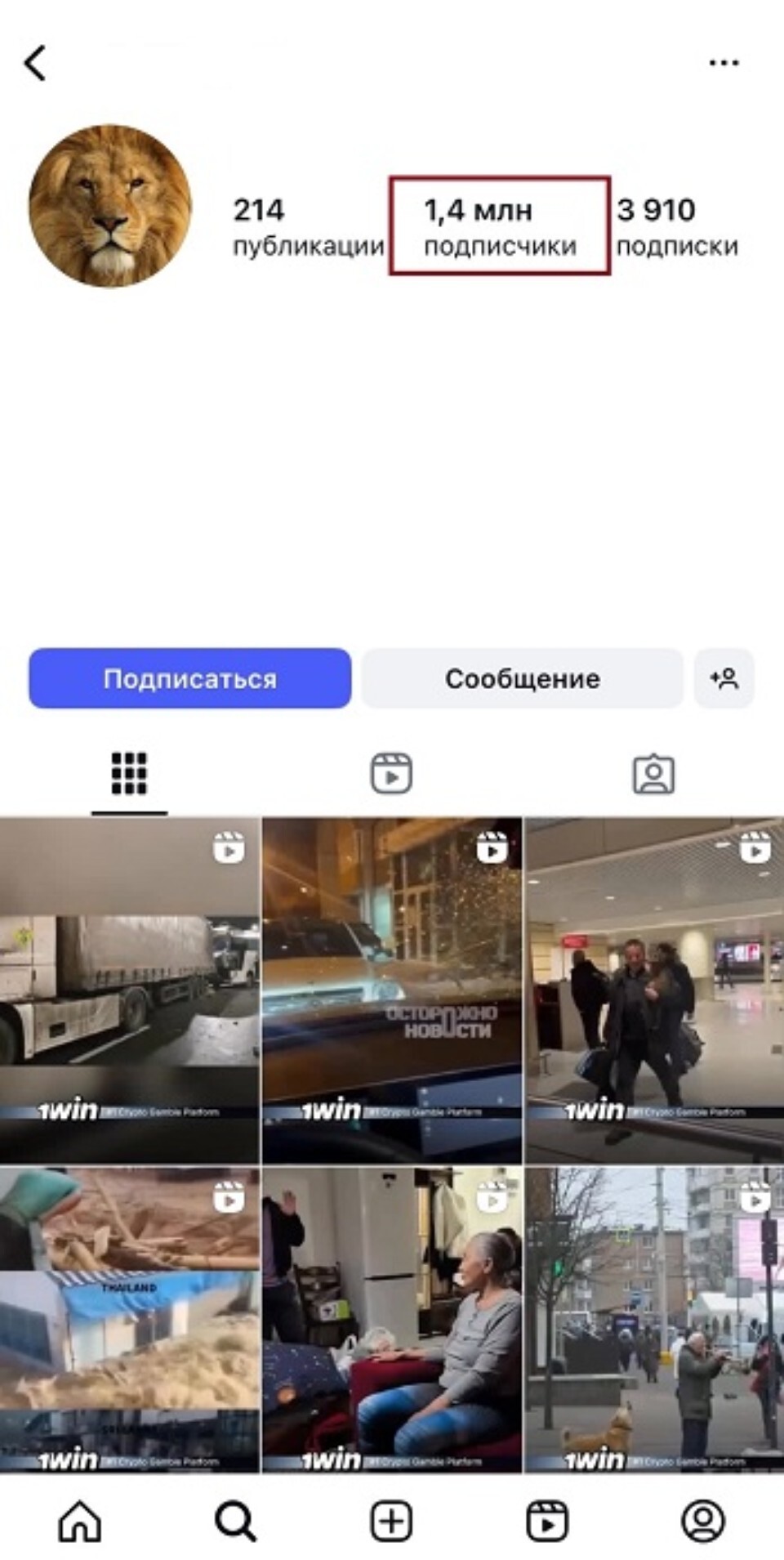Tap the suggested accounts person-plus icon
This screenshot has width=784, height=1560.
(725, 678)
